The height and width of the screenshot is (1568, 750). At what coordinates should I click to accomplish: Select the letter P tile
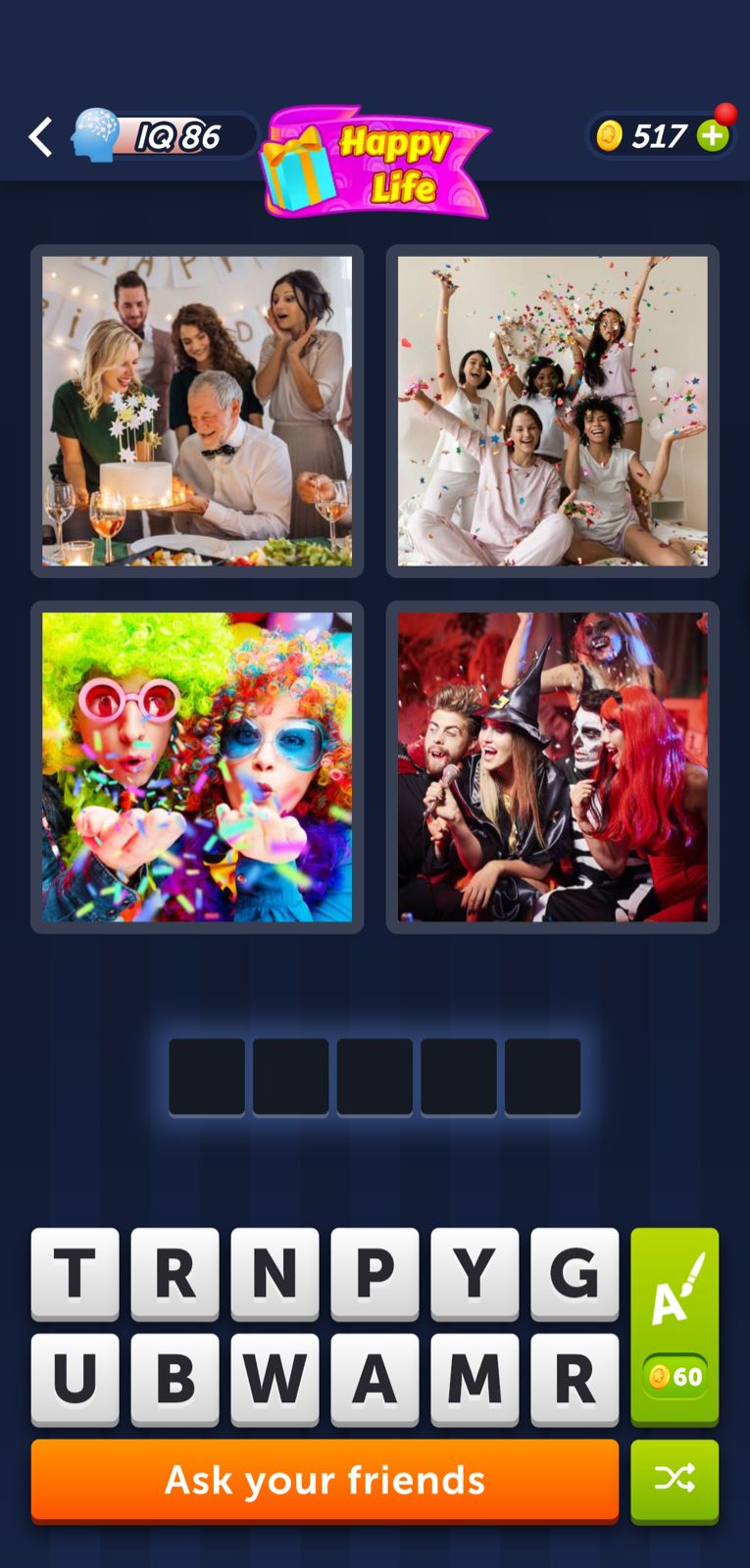click(x=375, y=1272)
